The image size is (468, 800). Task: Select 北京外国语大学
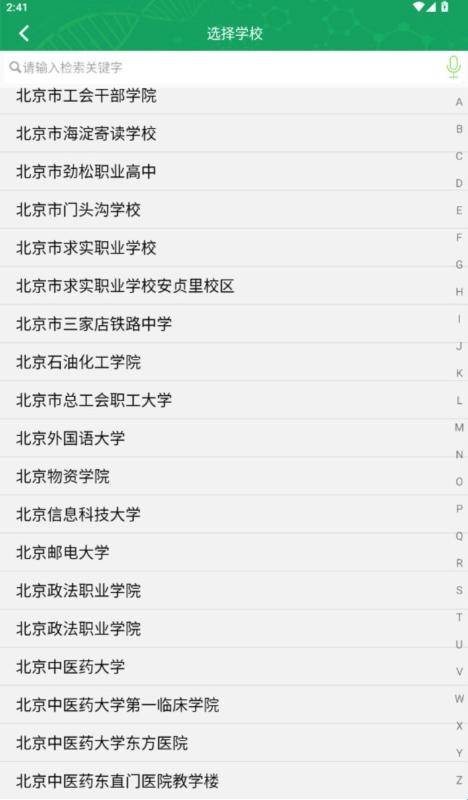click(x=225, y=438)
